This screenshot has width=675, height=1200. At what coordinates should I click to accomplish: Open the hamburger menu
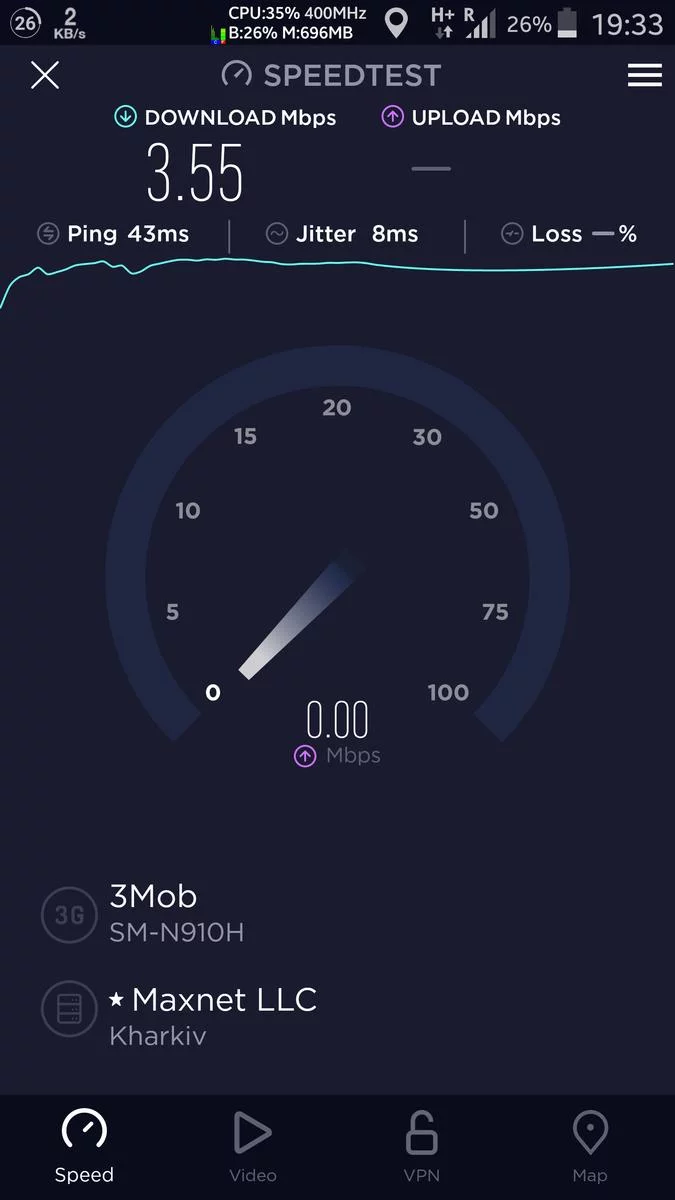pos(644,75)
